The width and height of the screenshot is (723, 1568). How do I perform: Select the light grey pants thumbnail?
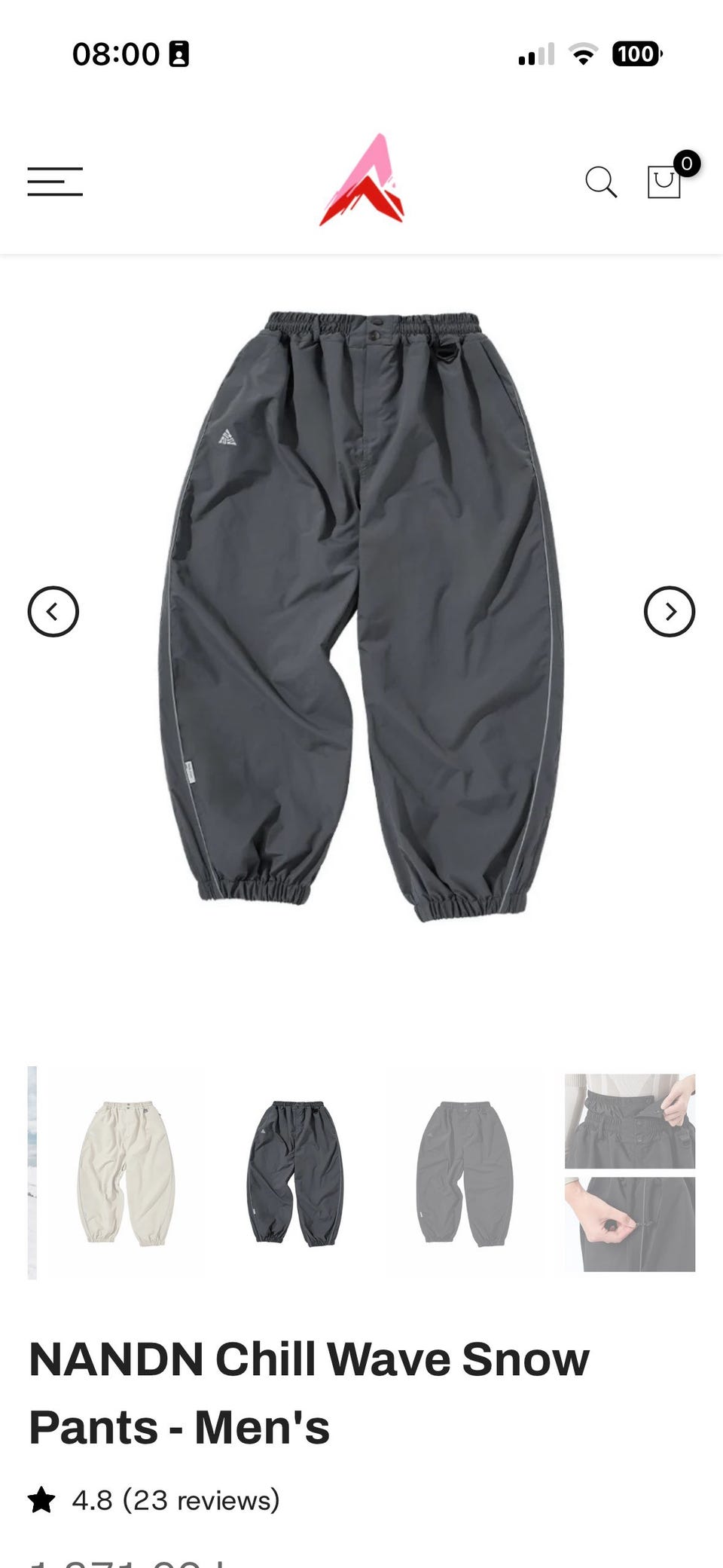pyautogui.click(x=465, y=1172)
